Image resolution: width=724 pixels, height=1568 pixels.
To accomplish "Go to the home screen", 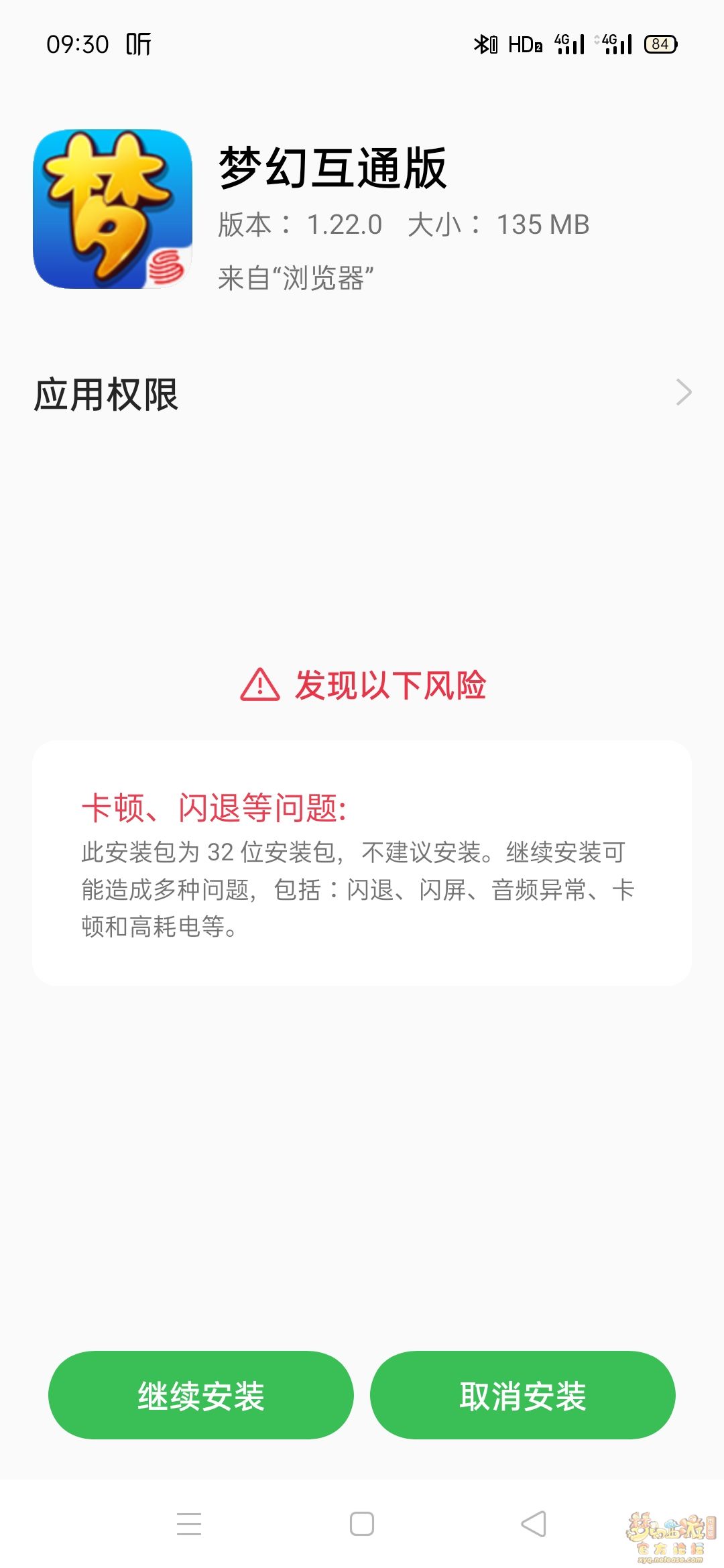I will point(362,1524).
